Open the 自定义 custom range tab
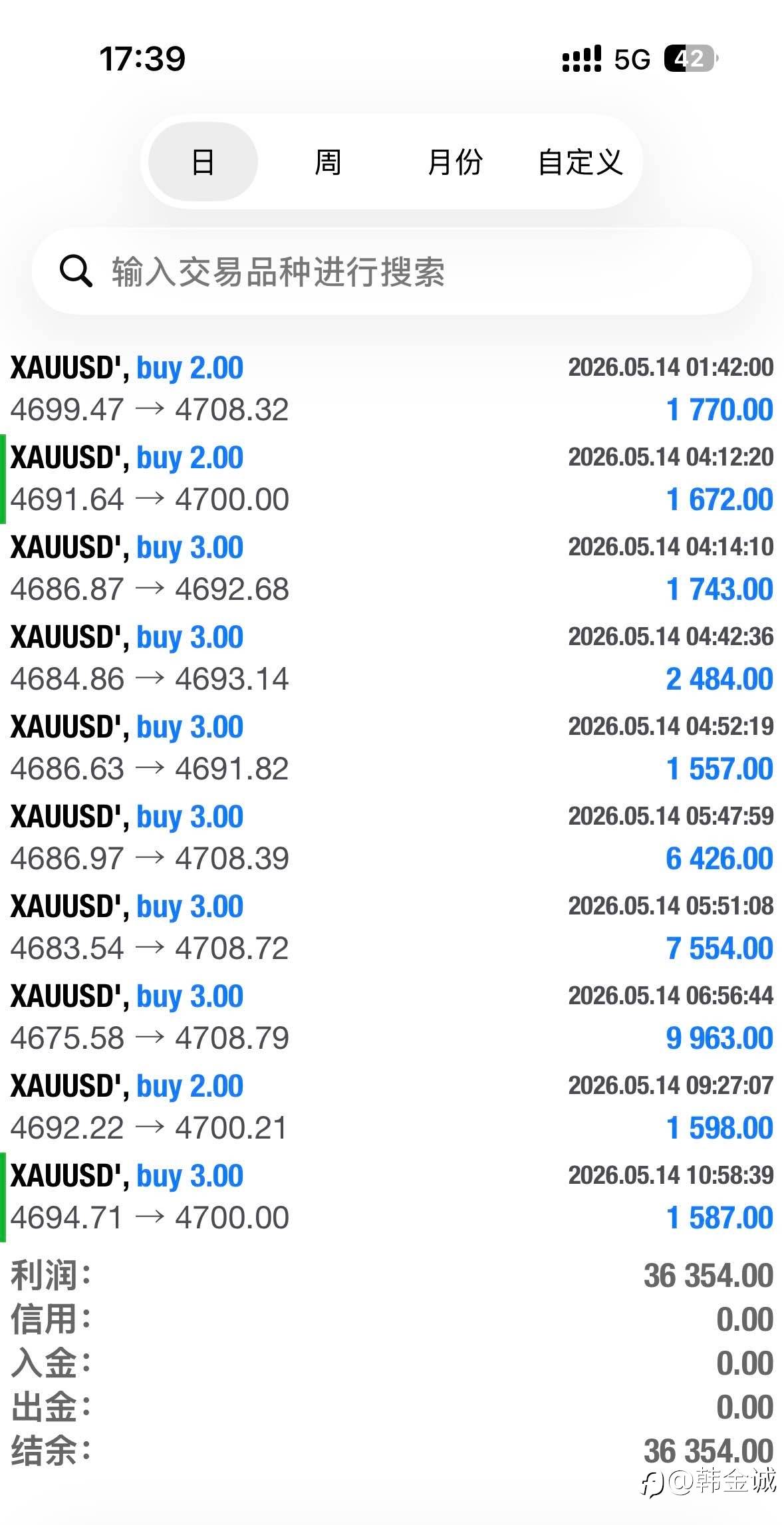The image size is (784, 1525). pos(580,162)
